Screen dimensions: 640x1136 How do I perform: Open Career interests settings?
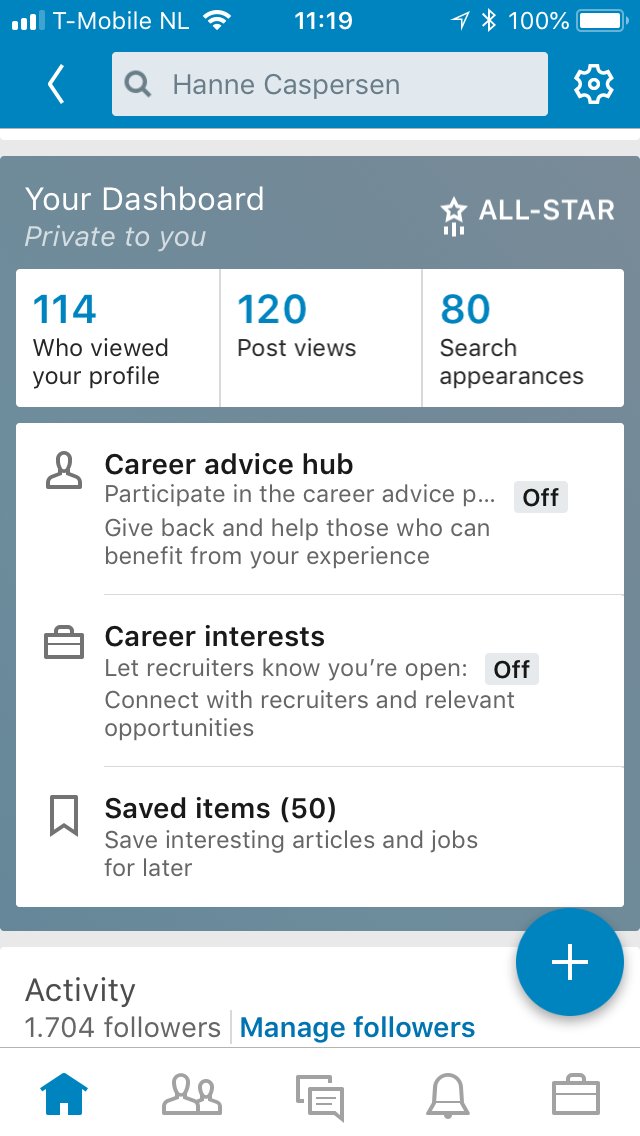click(x=320, y=681)
